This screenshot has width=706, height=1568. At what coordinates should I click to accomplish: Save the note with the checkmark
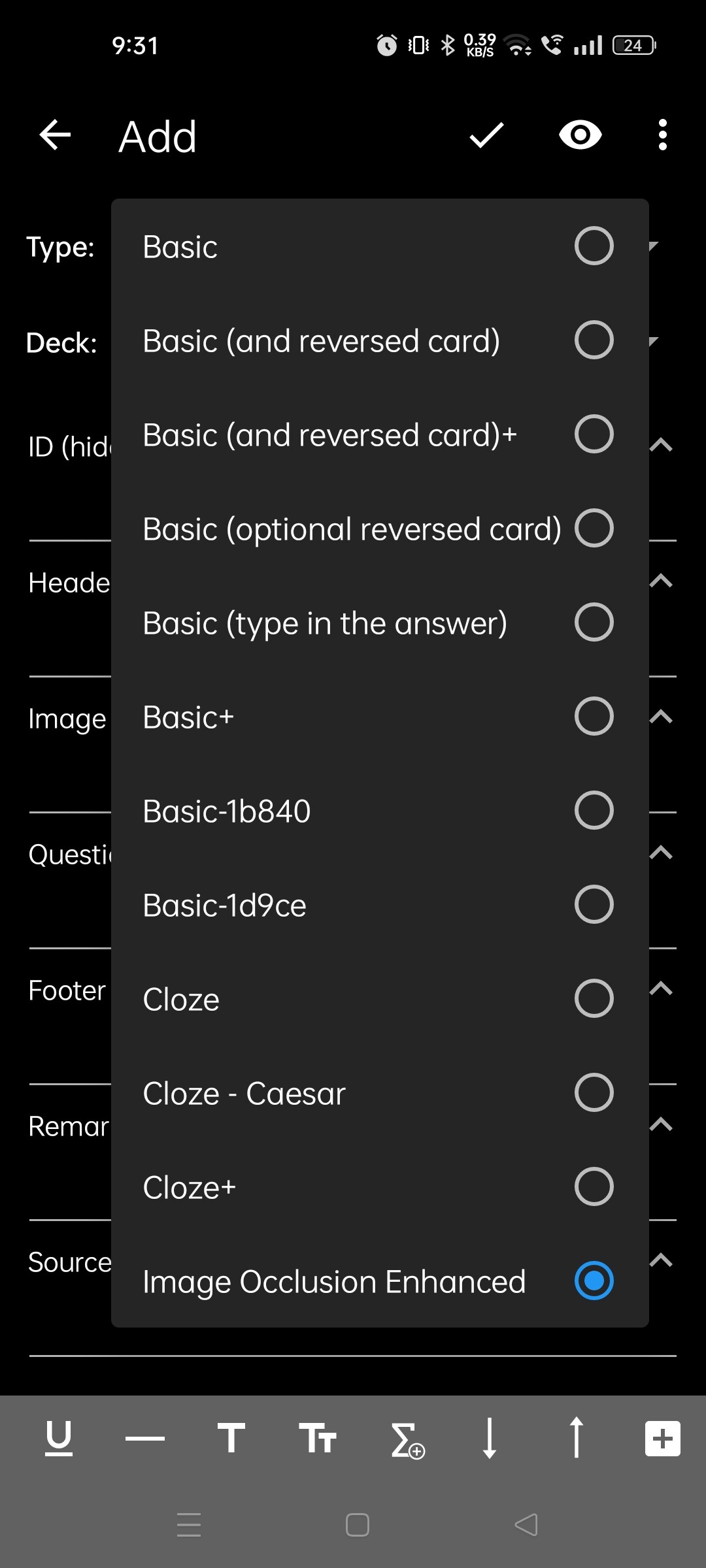[486, 136]
